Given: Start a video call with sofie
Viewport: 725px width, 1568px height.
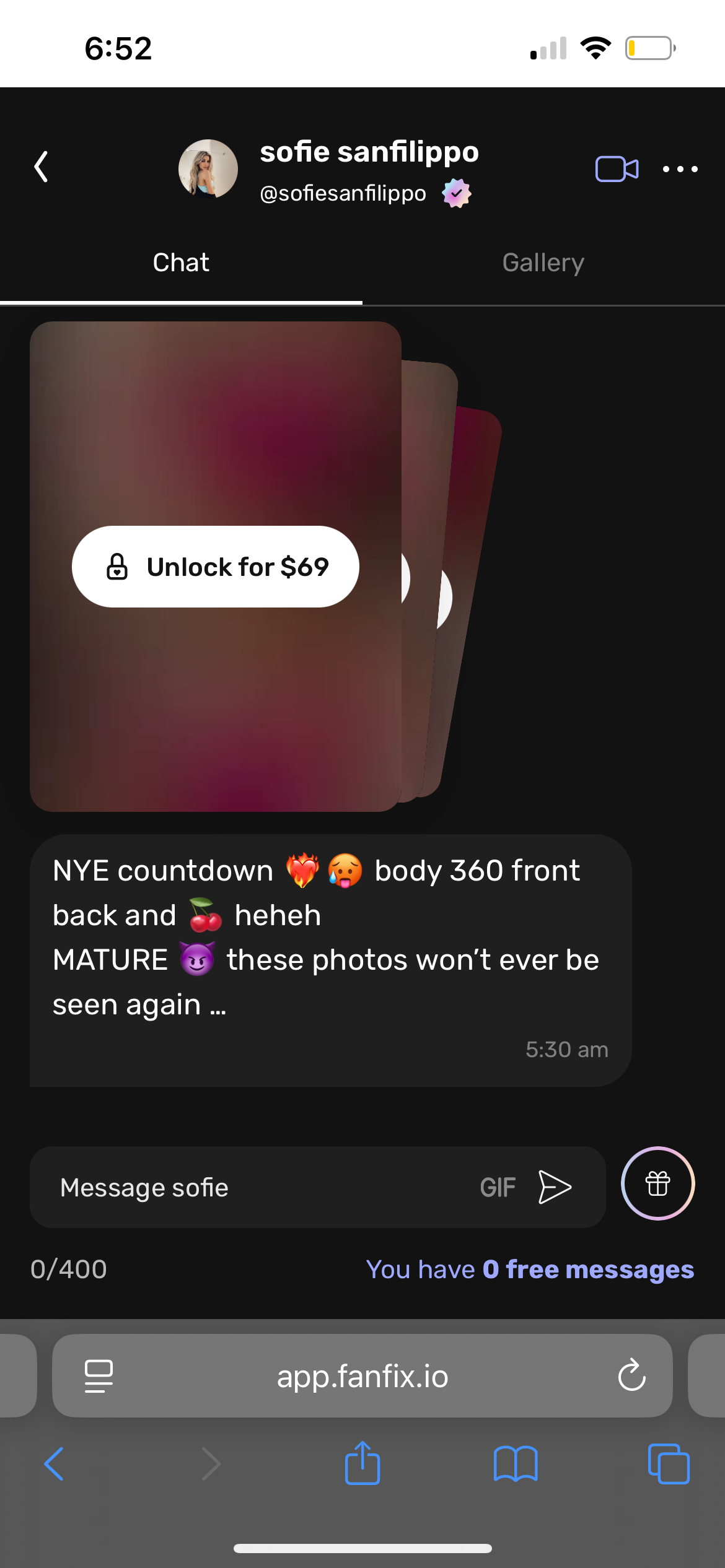Looking at the screenshot, I should coord(617,169).
